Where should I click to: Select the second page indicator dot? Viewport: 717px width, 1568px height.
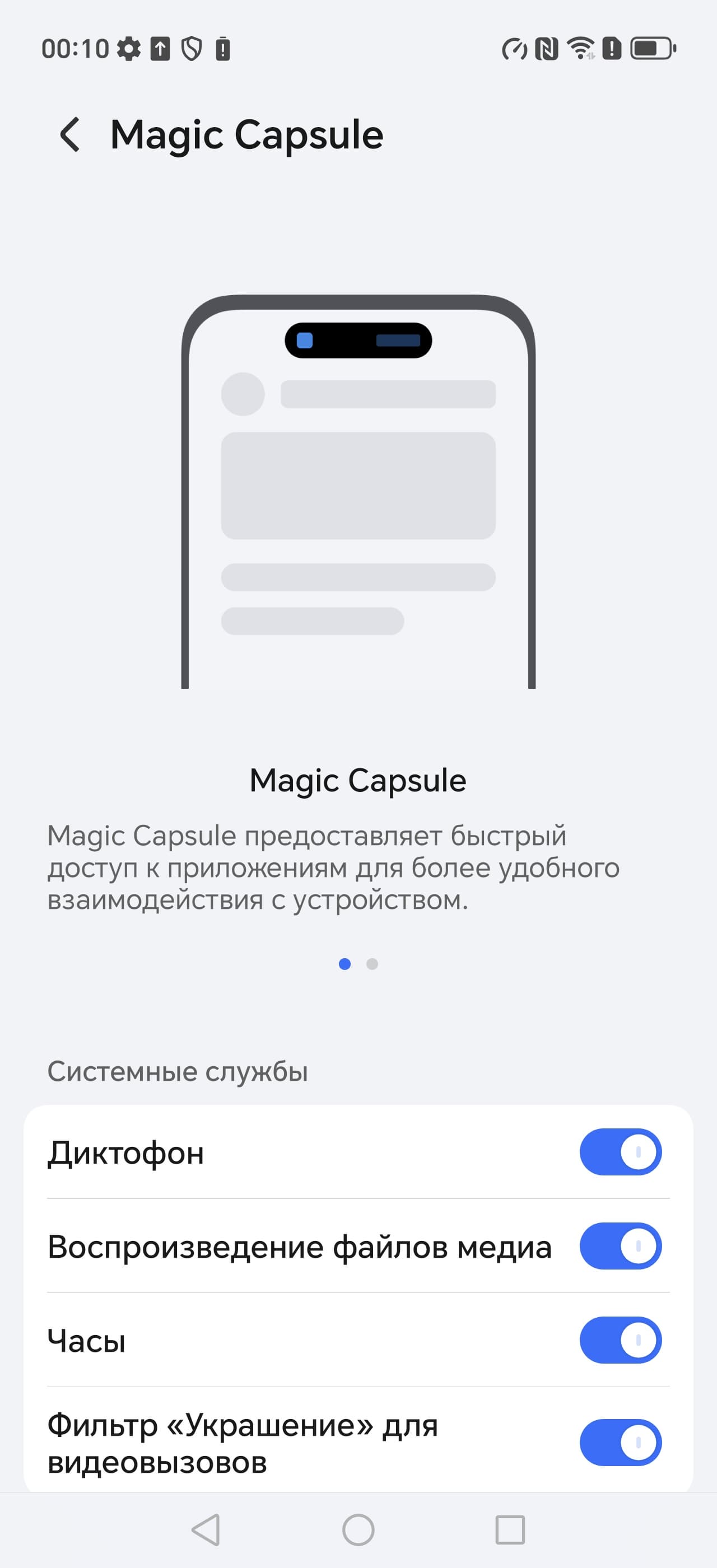click(x=372, y=964)
